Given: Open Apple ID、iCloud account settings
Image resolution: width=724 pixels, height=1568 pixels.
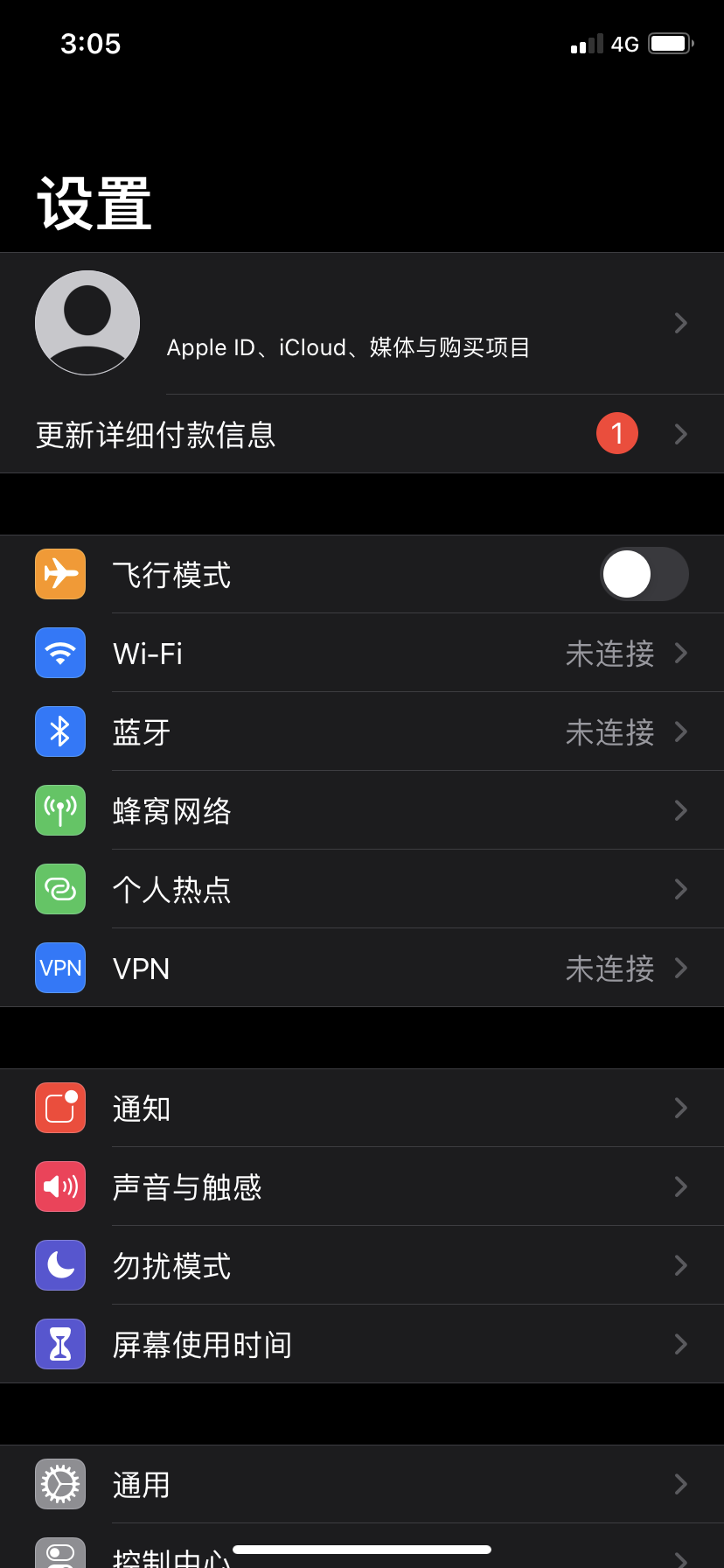Looking at the screenshot, I should coord(362,324).
